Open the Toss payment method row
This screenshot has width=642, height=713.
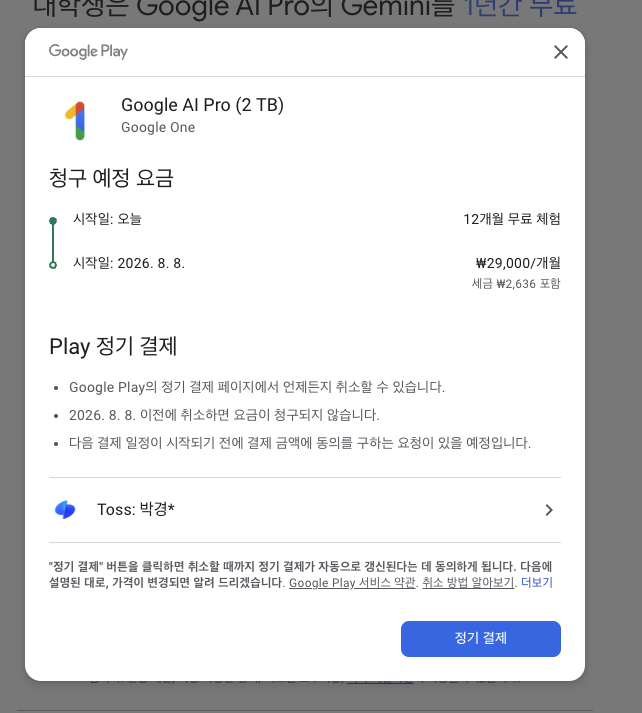tap(304, 510)
